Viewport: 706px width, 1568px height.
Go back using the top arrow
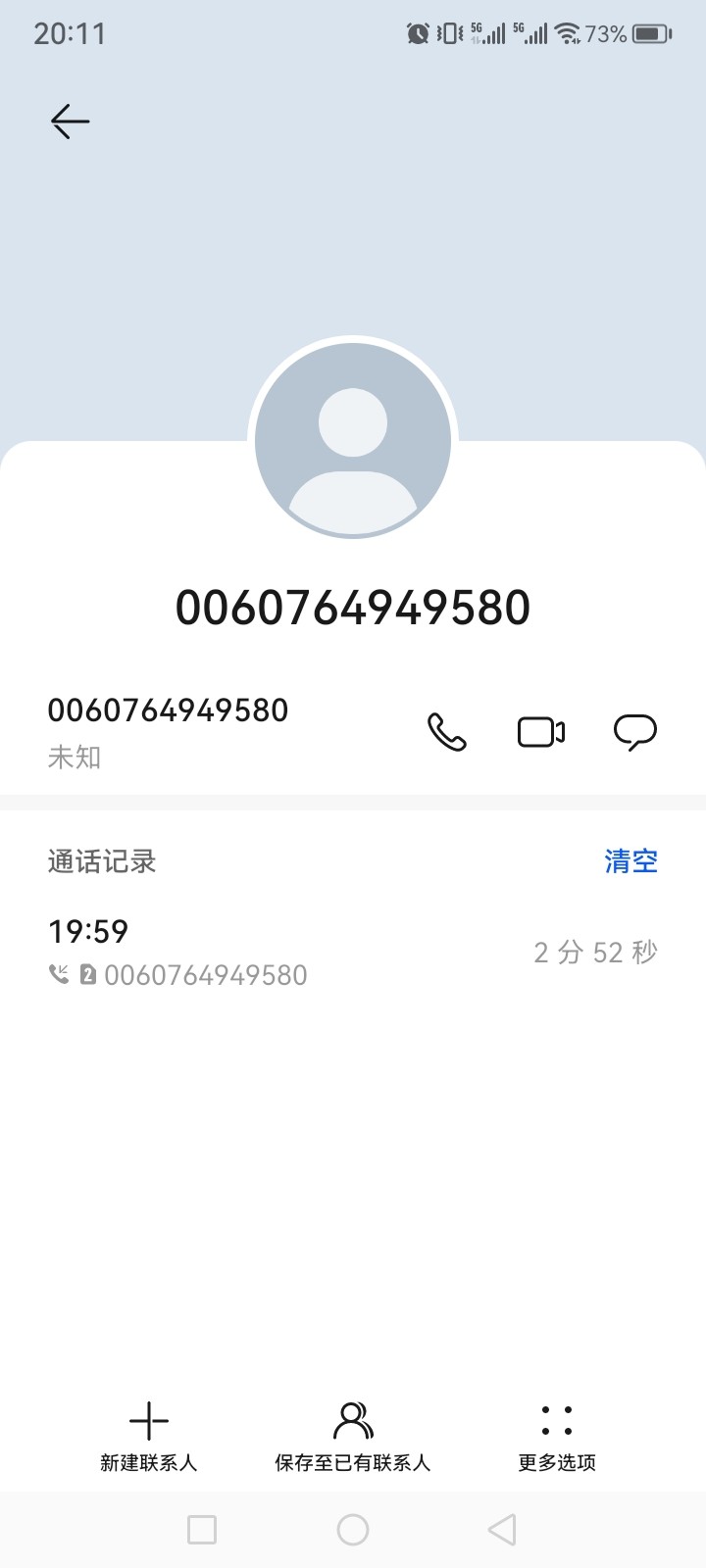click(x=70, y=122)
